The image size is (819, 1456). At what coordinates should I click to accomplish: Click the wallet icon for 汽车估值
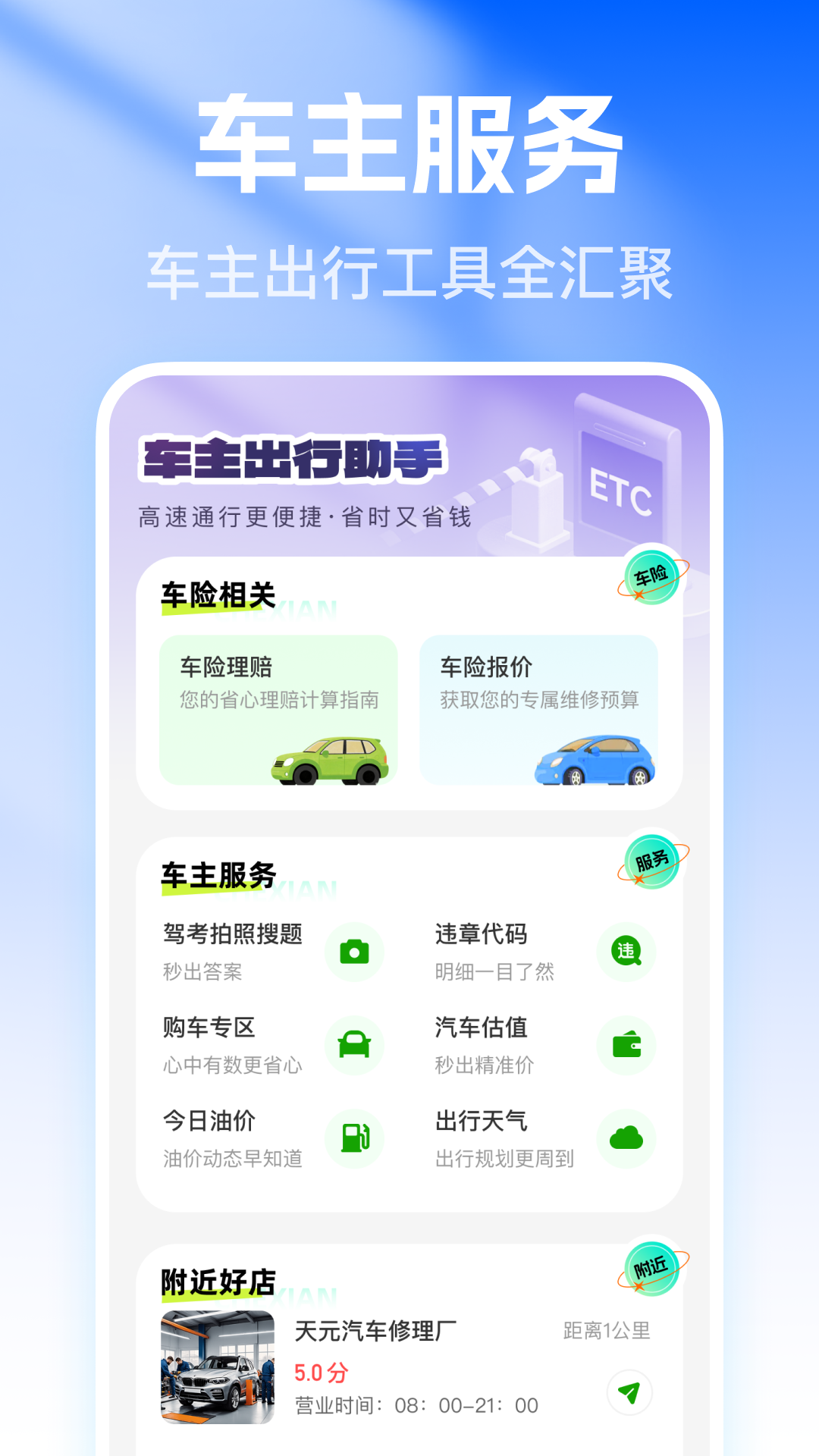tap(626, 1046)
